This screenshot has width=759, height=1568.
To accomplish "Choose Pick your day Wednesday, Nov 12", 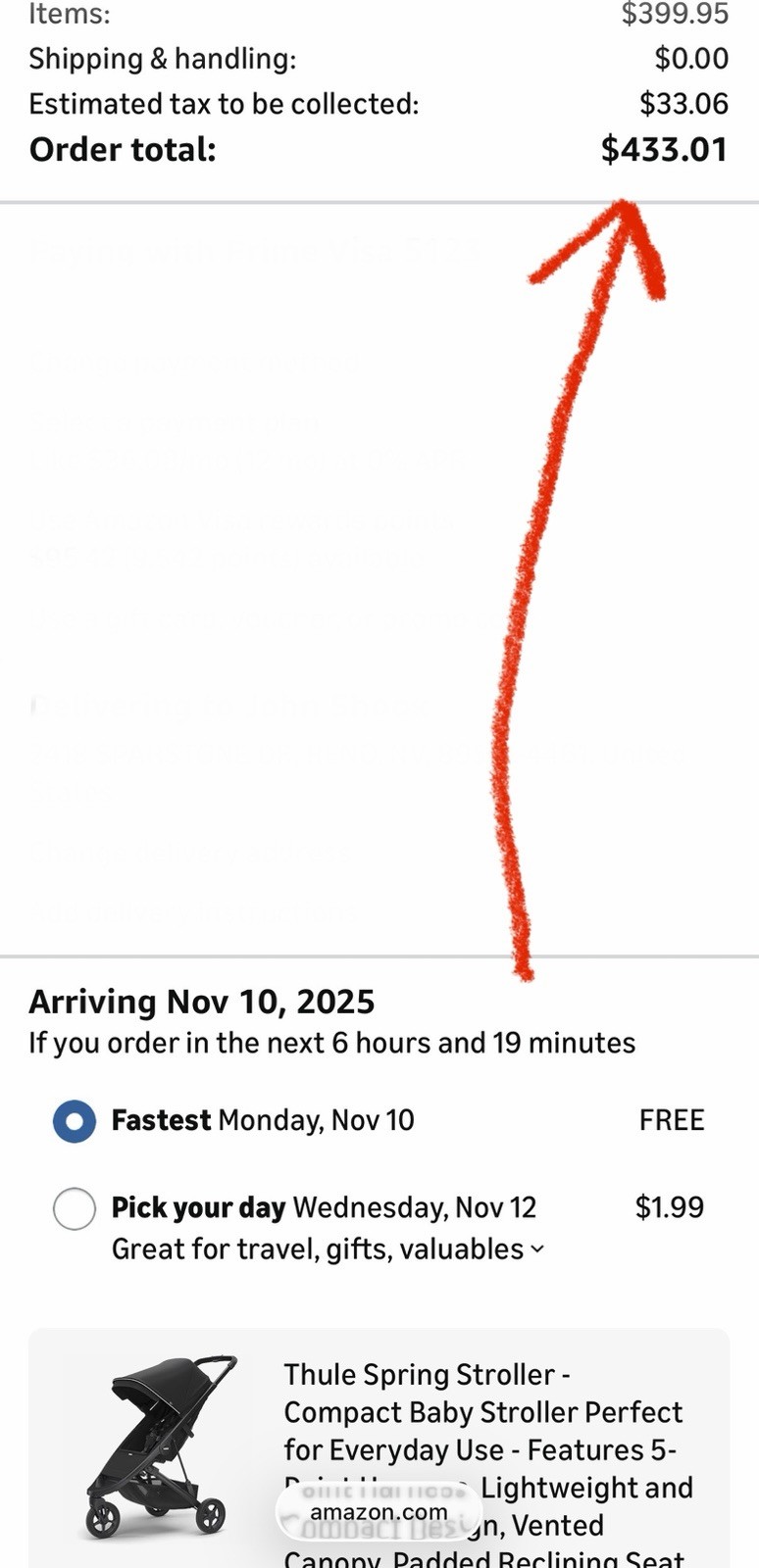I will [75, 1208].
